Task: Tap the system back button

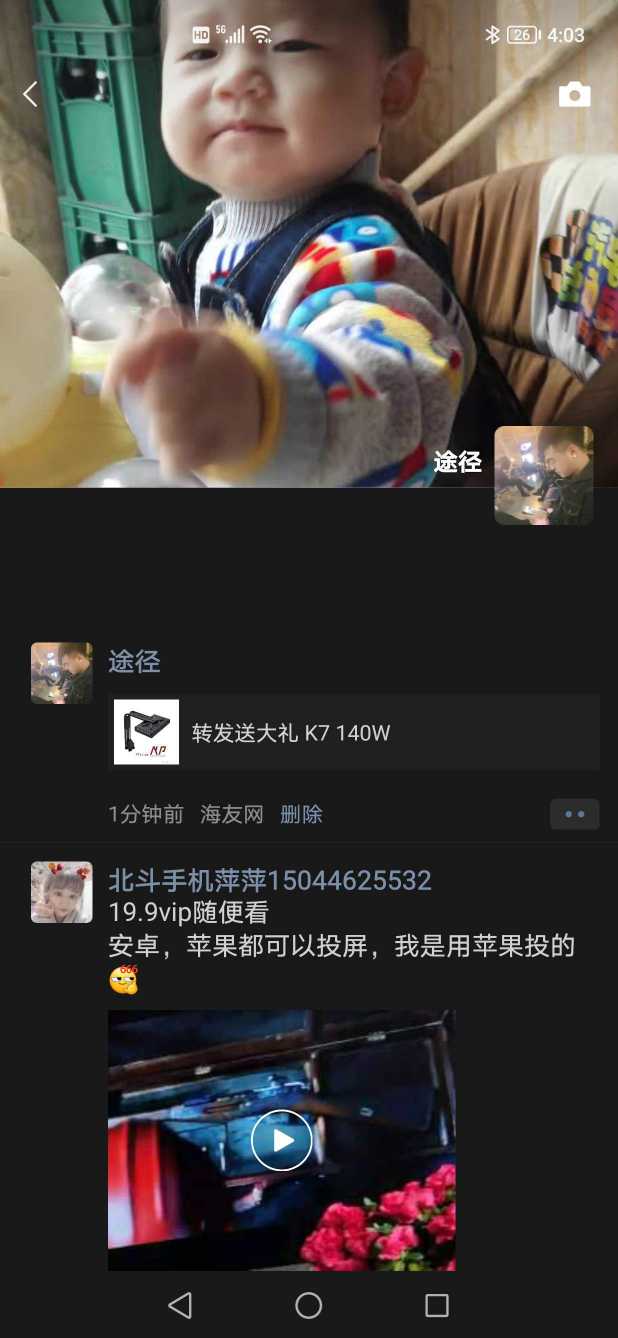Action: [180, 1305]
